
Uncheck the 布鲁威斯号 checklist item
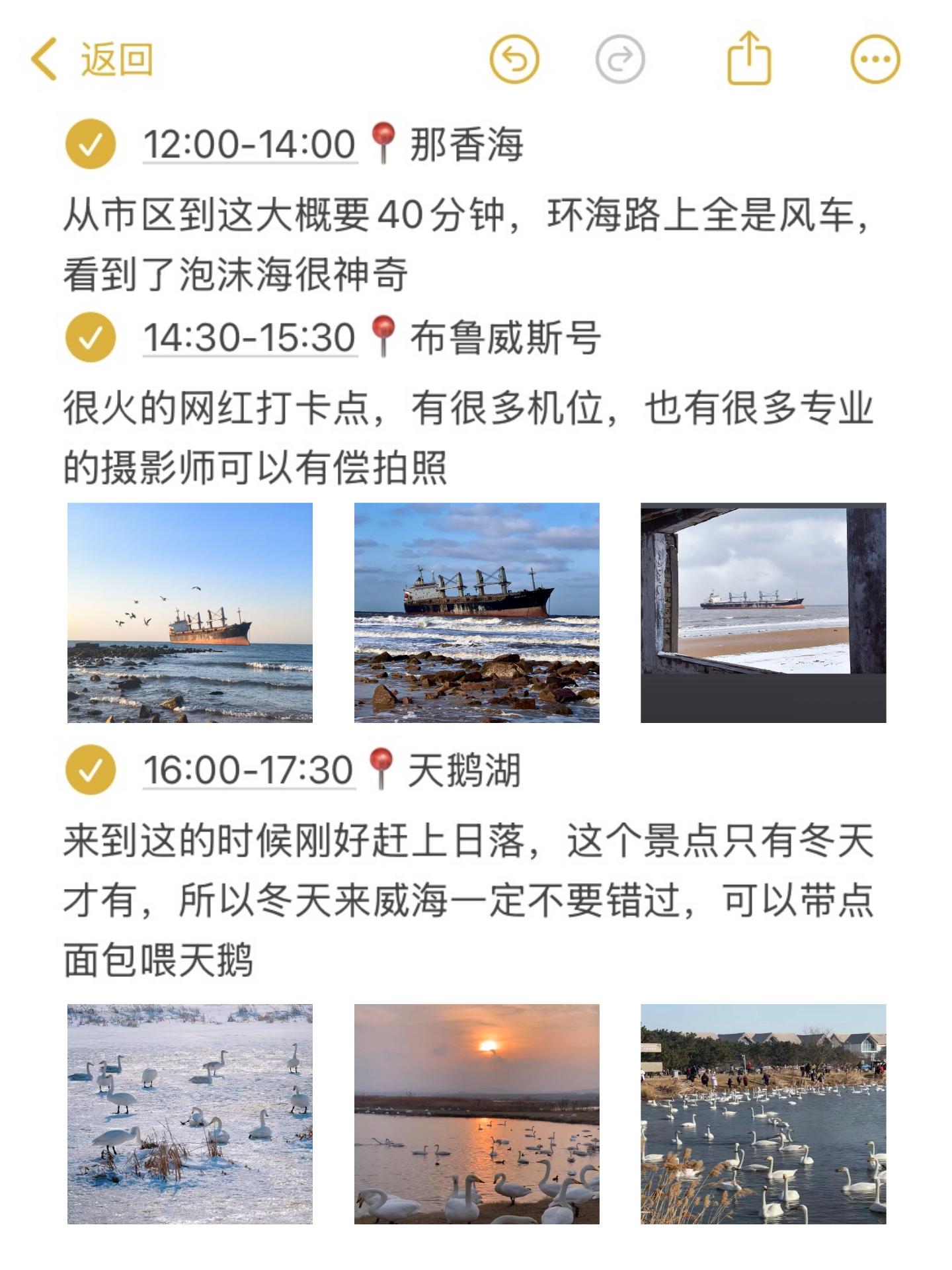[91, 337]
